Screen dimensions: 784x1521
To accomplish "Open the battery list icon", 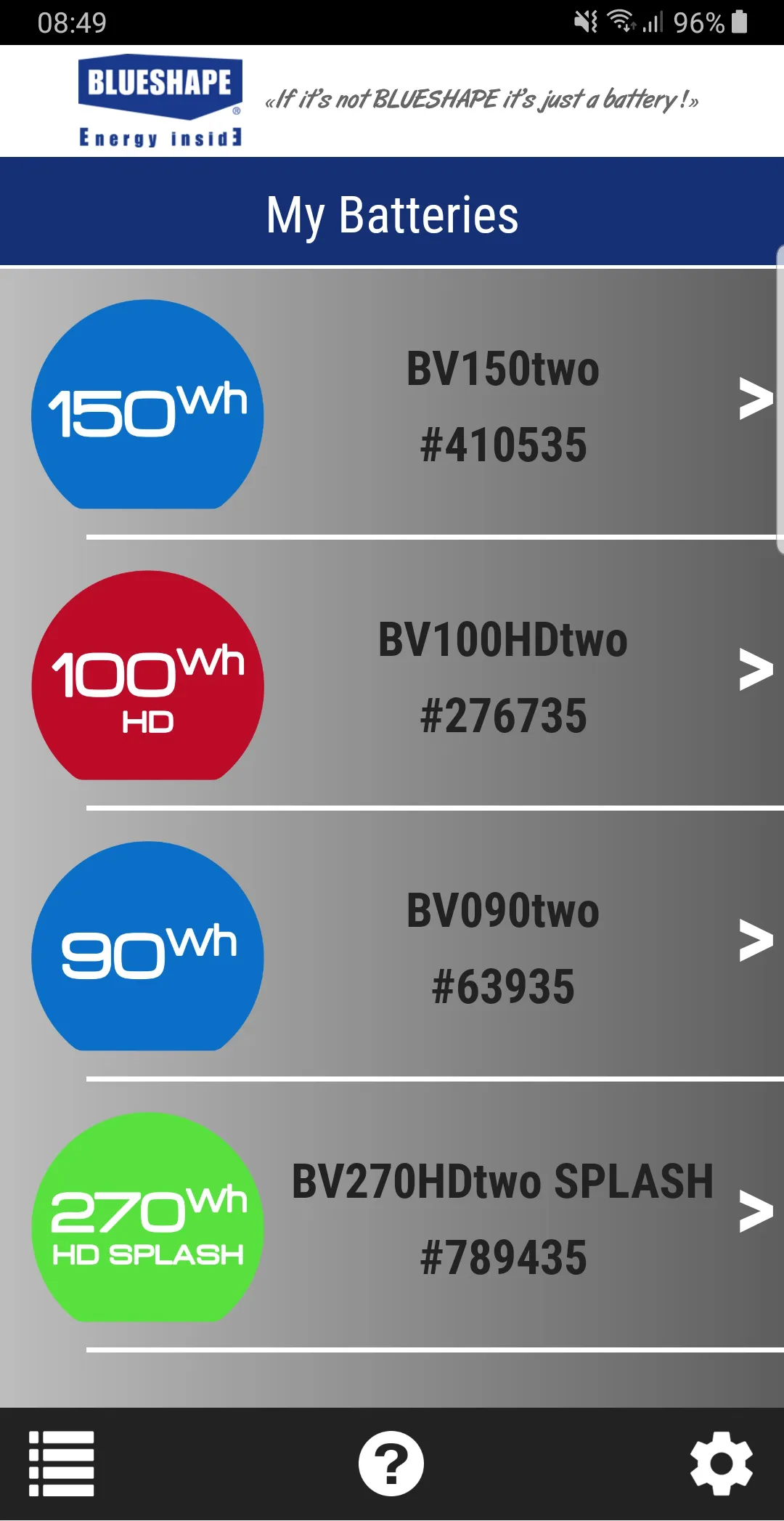I will coord(62,1463).
